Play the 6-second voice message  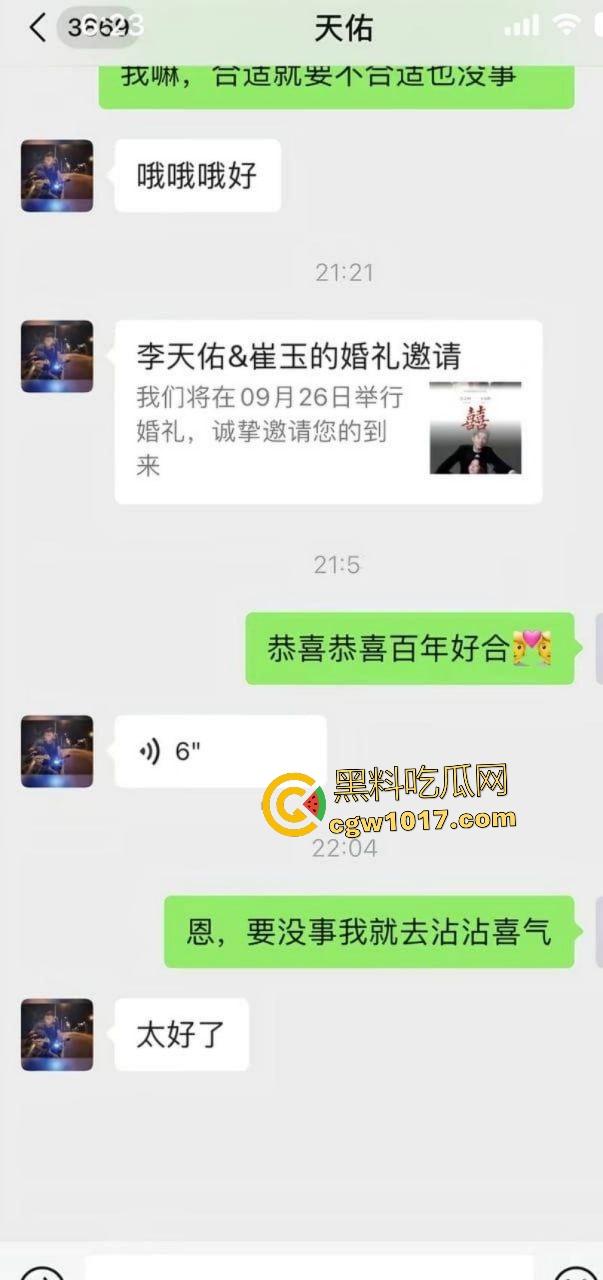click(x=220, y=751)
